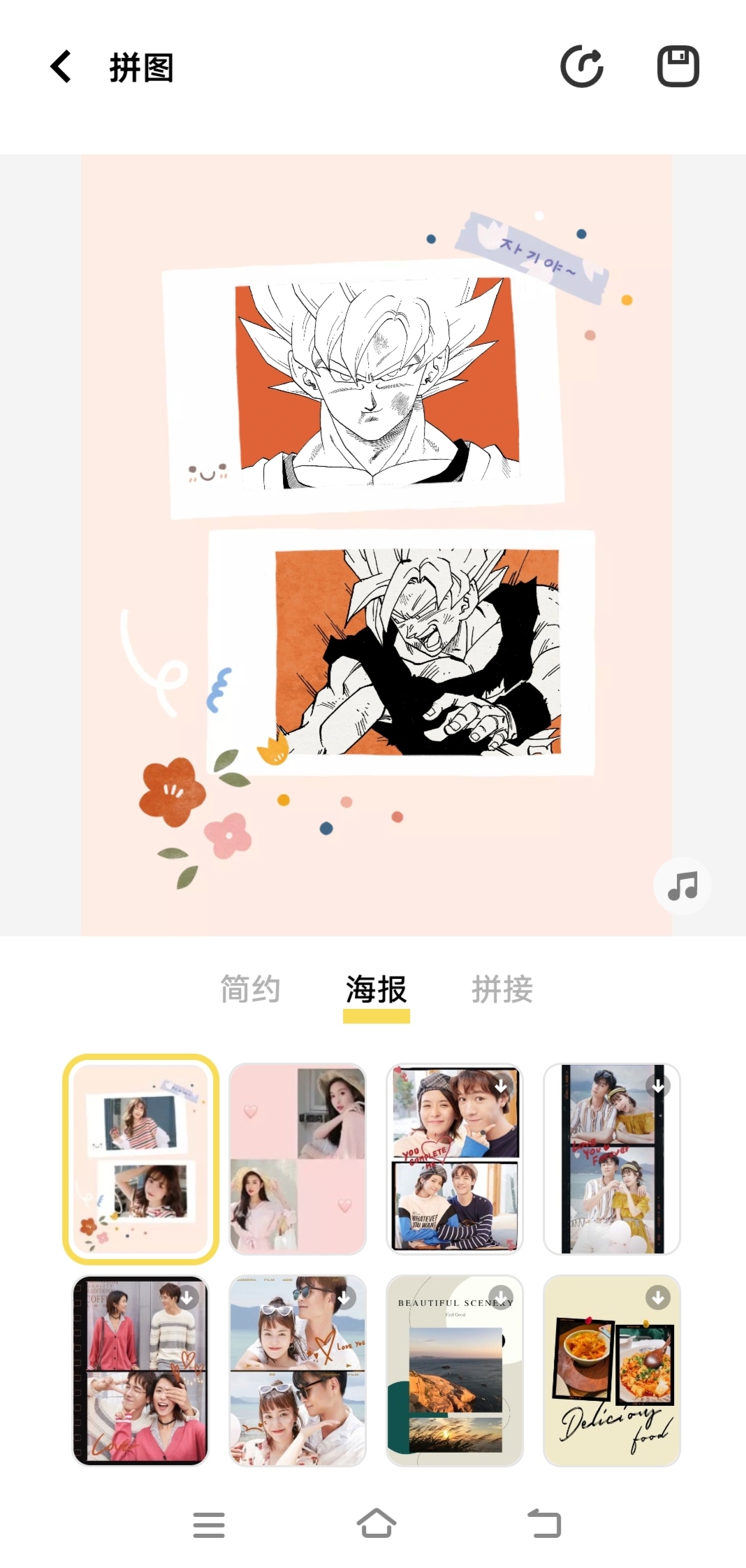Pick the pink hearts checkered template

coord(298,1159)
